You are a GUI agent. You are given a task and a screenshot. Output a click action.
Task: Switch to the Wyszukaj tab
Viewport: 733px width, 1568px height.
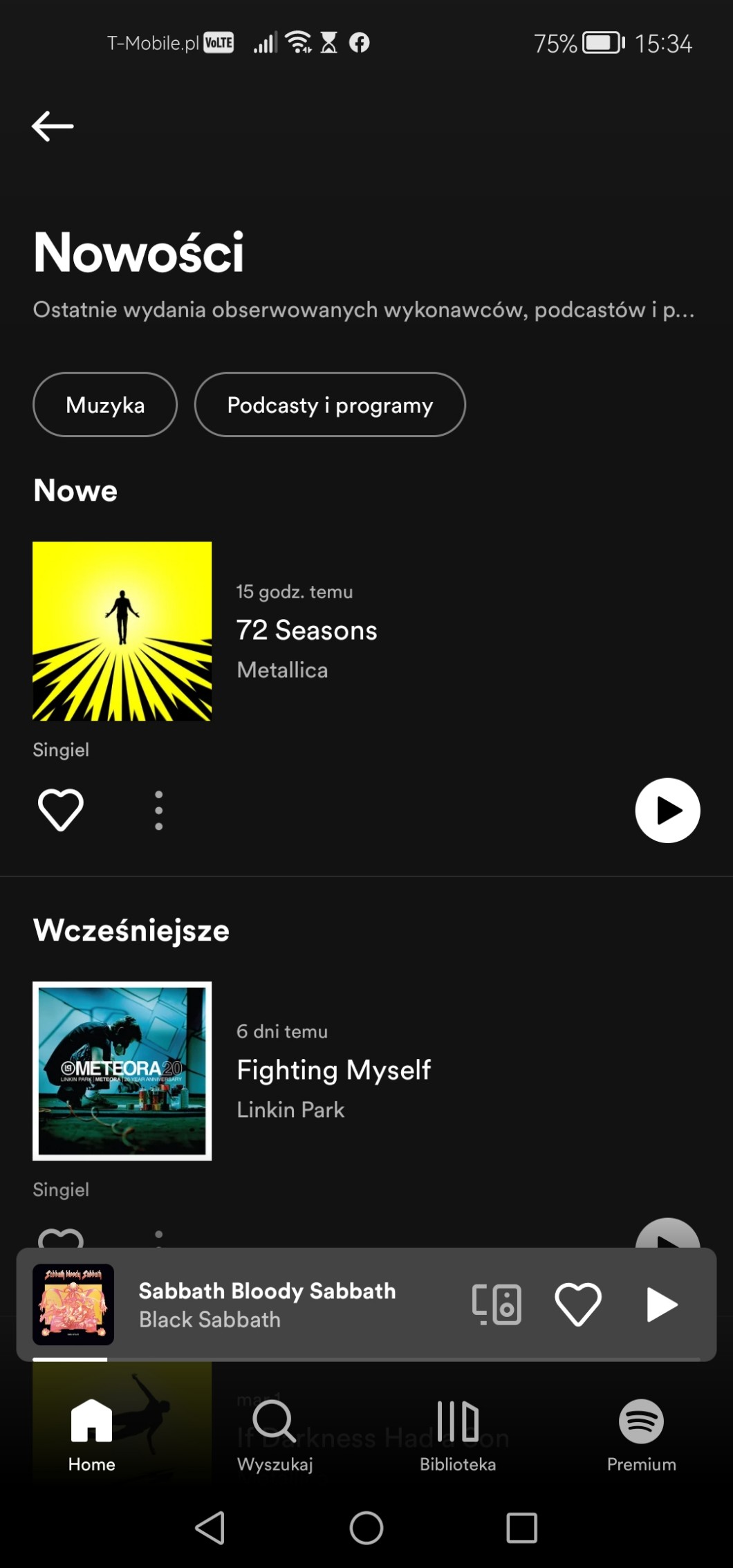point(275,1435)
